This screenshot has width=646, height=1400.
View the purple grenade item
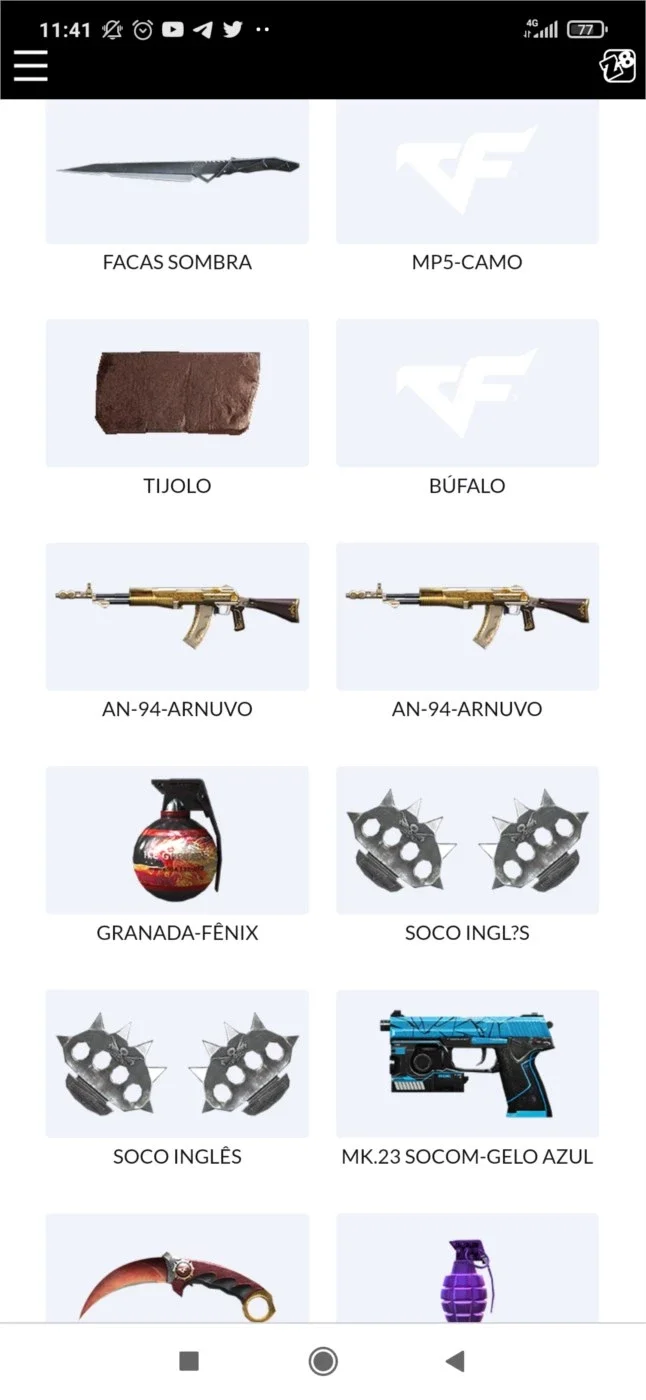pos(467,1268)
